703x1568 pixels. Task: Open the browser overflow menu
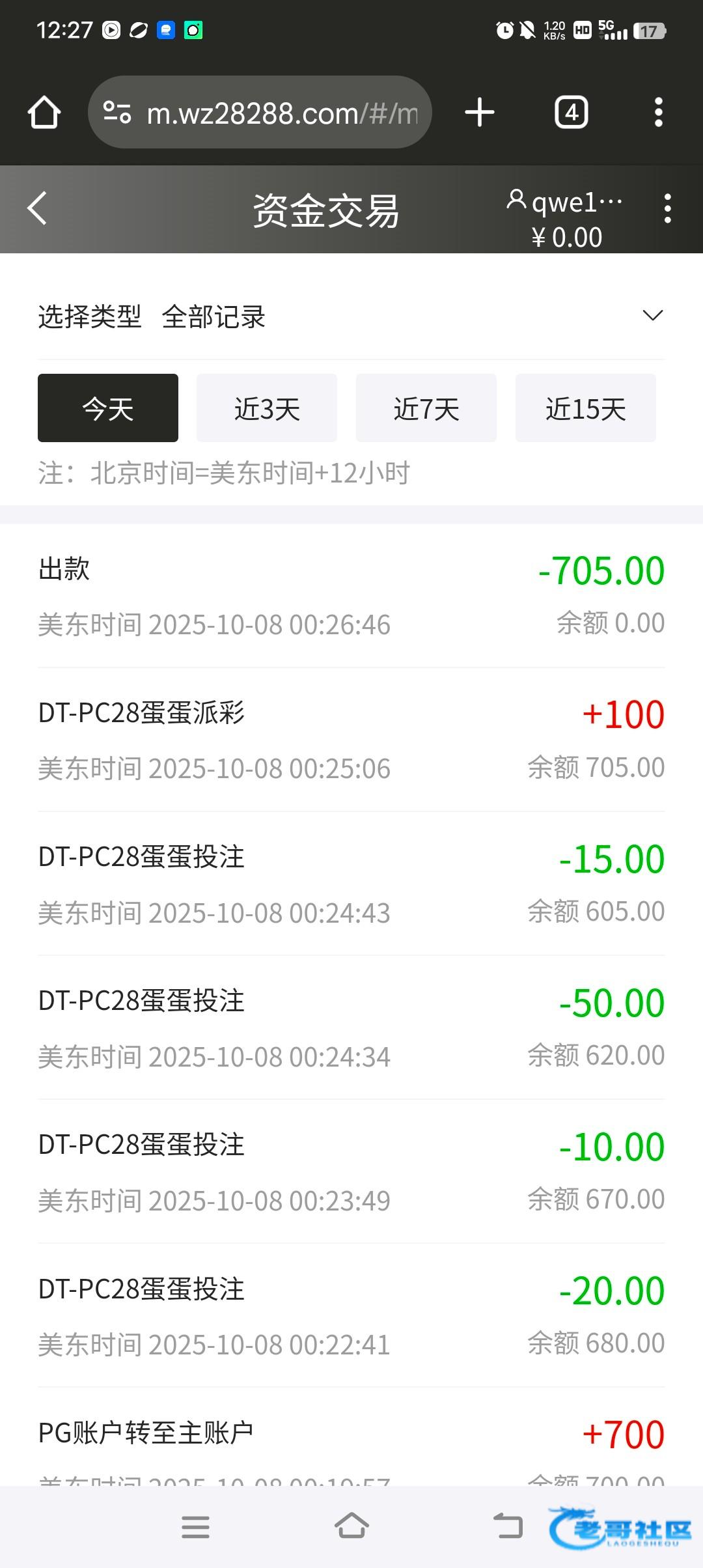tap(658, 112)
